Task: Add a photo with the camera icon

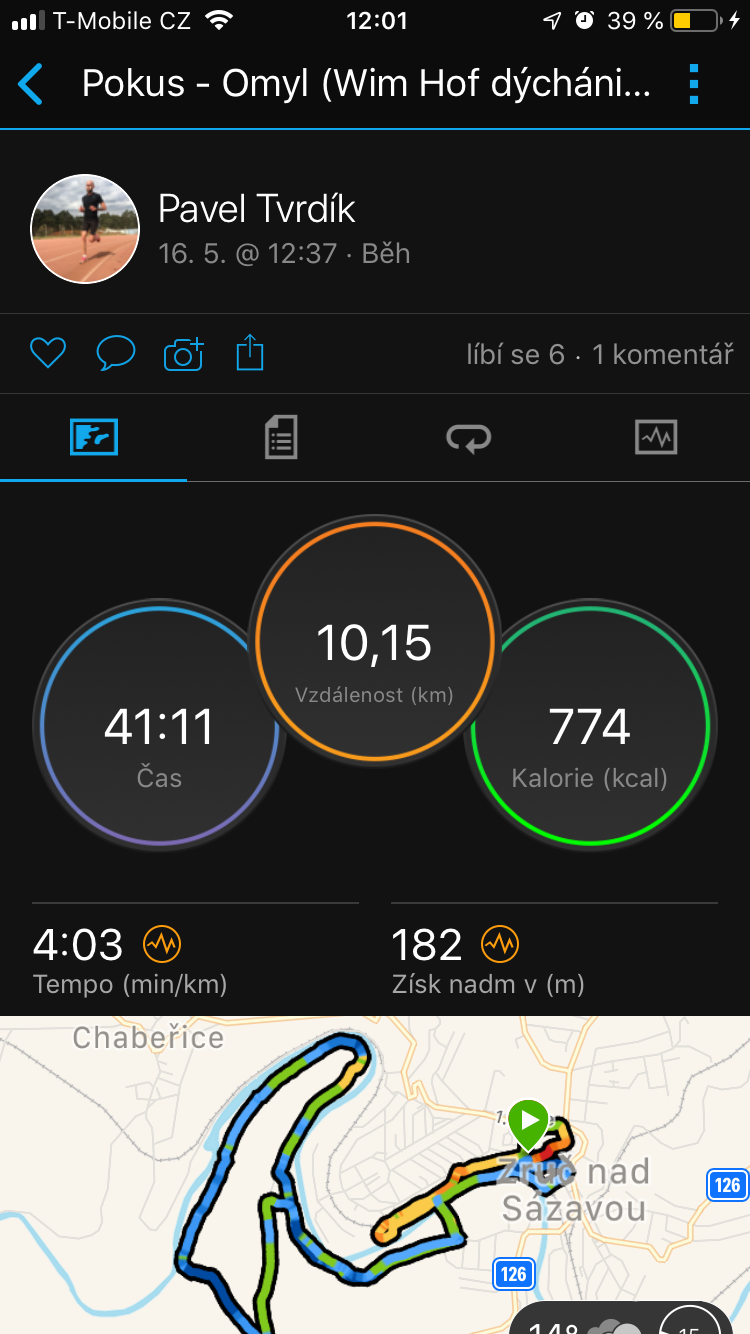Action: coord(184,354)
